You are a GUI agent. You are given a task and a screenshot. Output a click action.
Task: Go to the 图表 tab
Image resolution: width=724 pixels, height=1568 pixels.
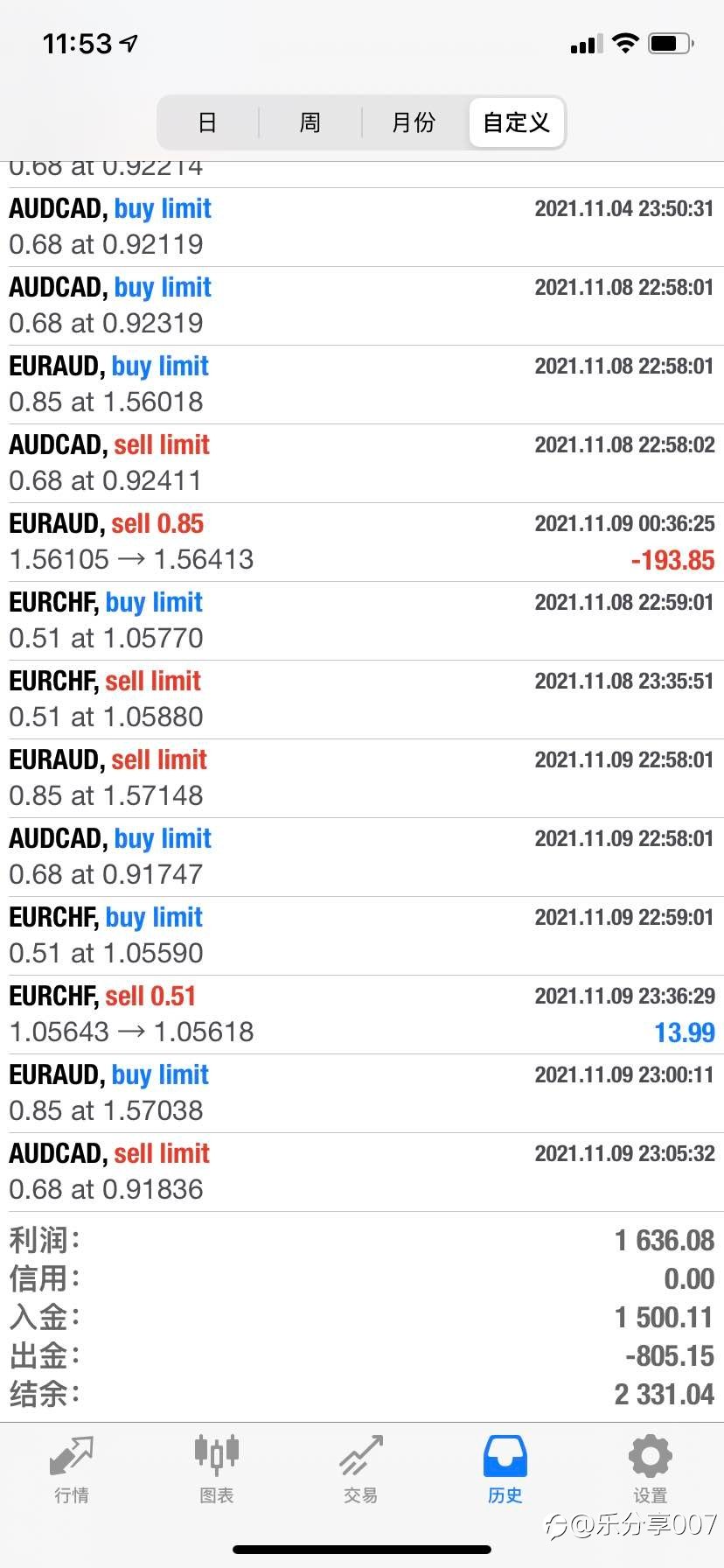(x=216, y=1469)
